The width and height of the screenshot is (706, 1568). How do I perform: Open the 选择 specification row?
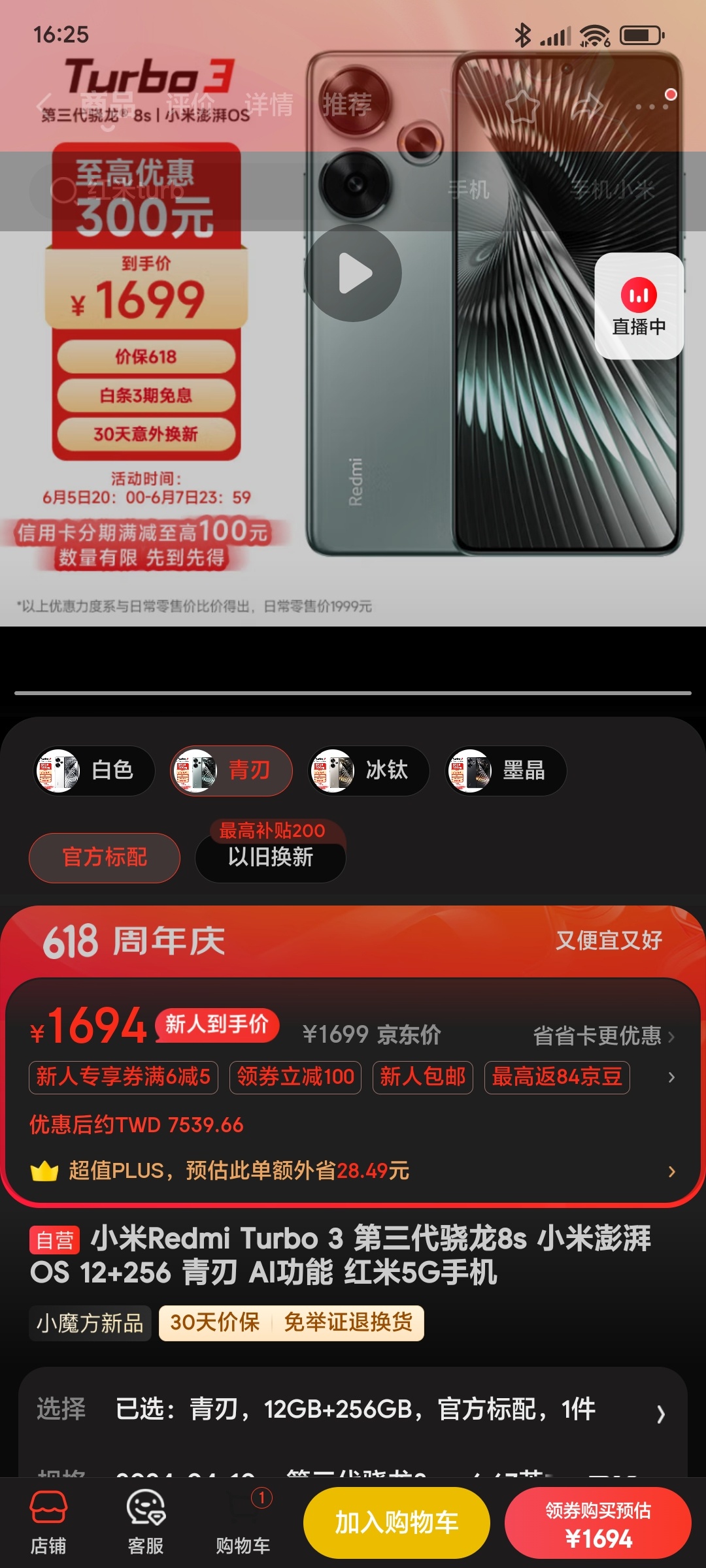pyautogui.click(x=353, y=1410)
